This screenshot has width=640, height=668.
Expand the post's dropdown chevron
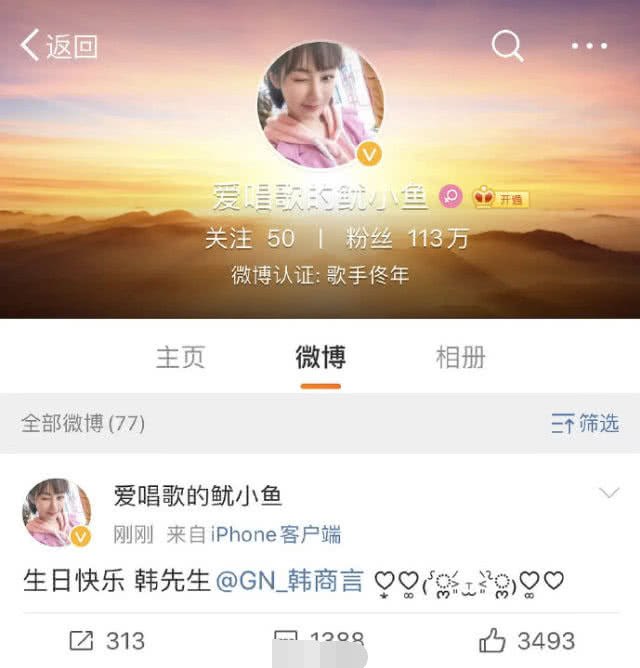(x=609, y=493)
